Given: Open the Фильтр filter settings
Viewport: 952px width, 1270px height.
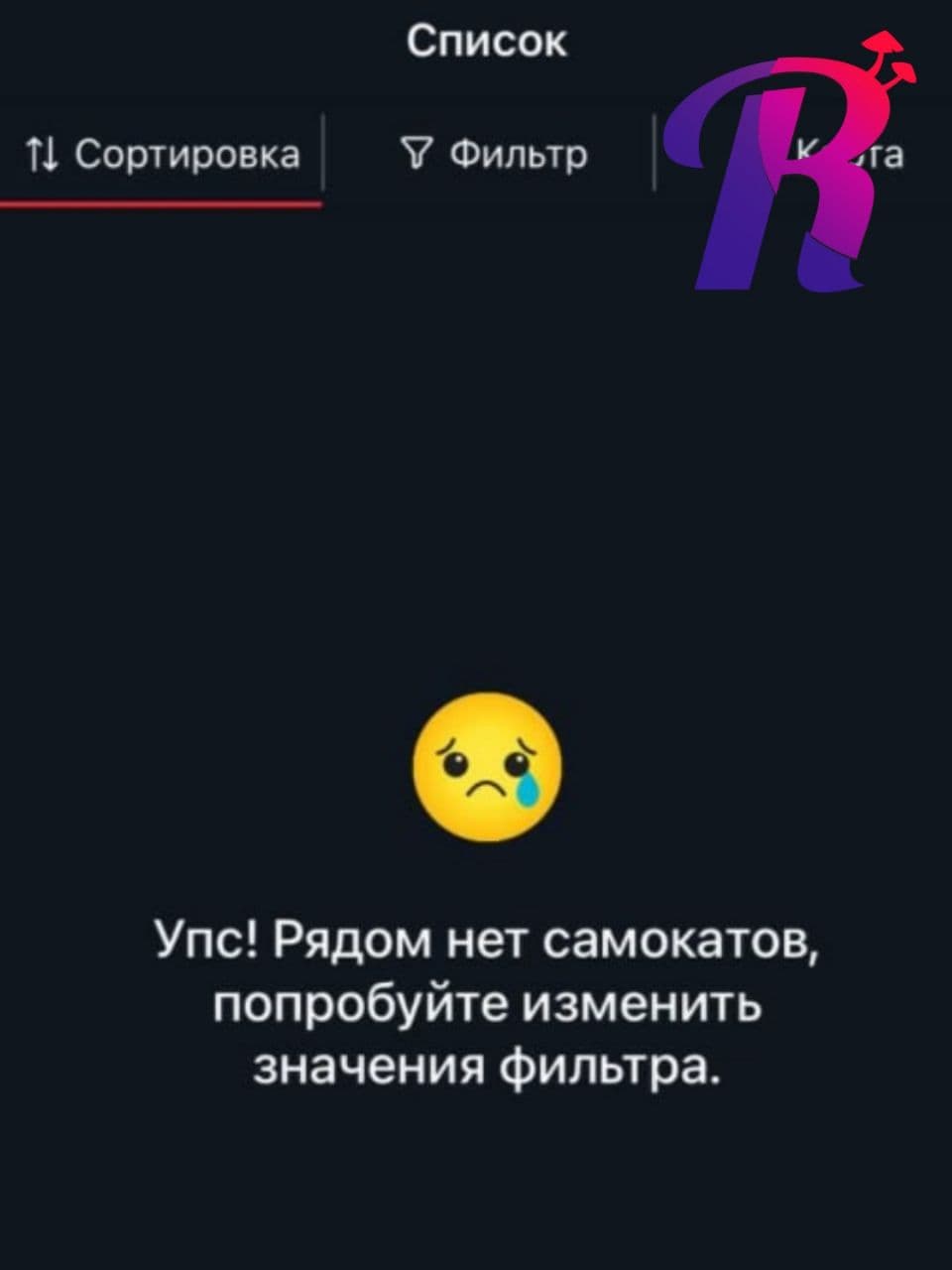Looking at the screenshot, I should coord(494,155).
